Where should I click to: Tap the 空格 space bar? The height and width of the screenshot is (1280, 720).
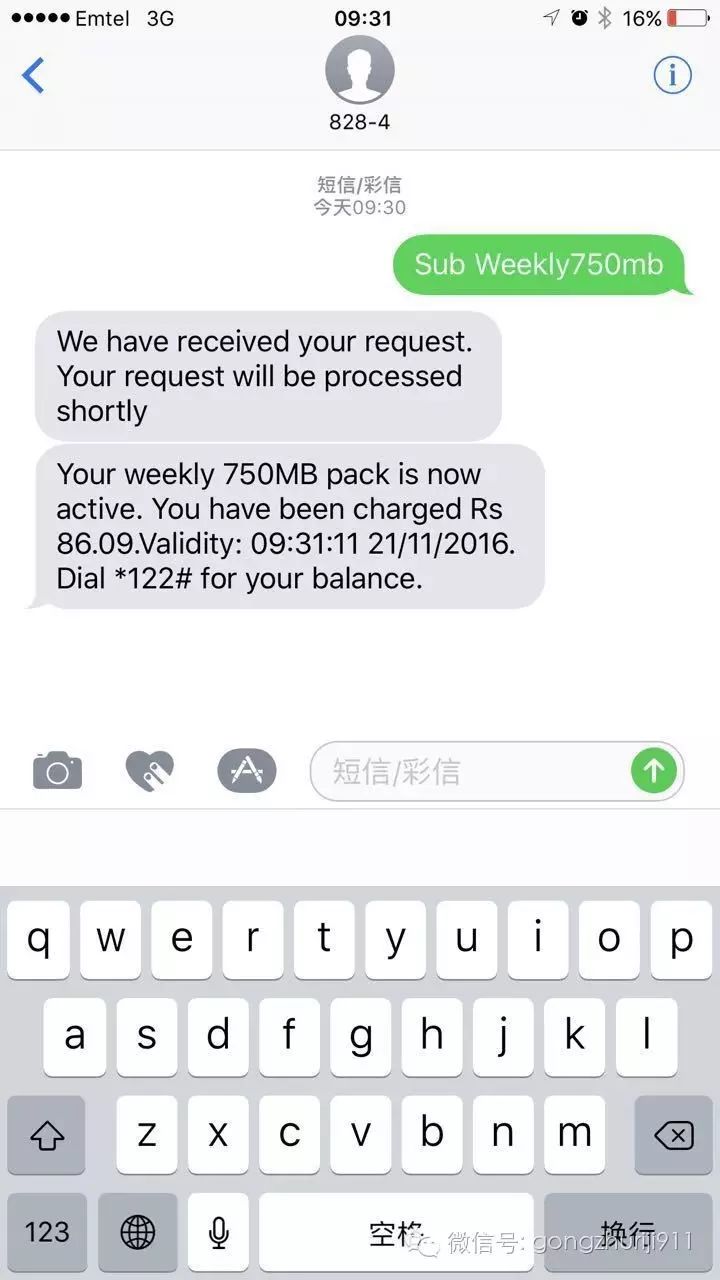tap(395, 1231)
